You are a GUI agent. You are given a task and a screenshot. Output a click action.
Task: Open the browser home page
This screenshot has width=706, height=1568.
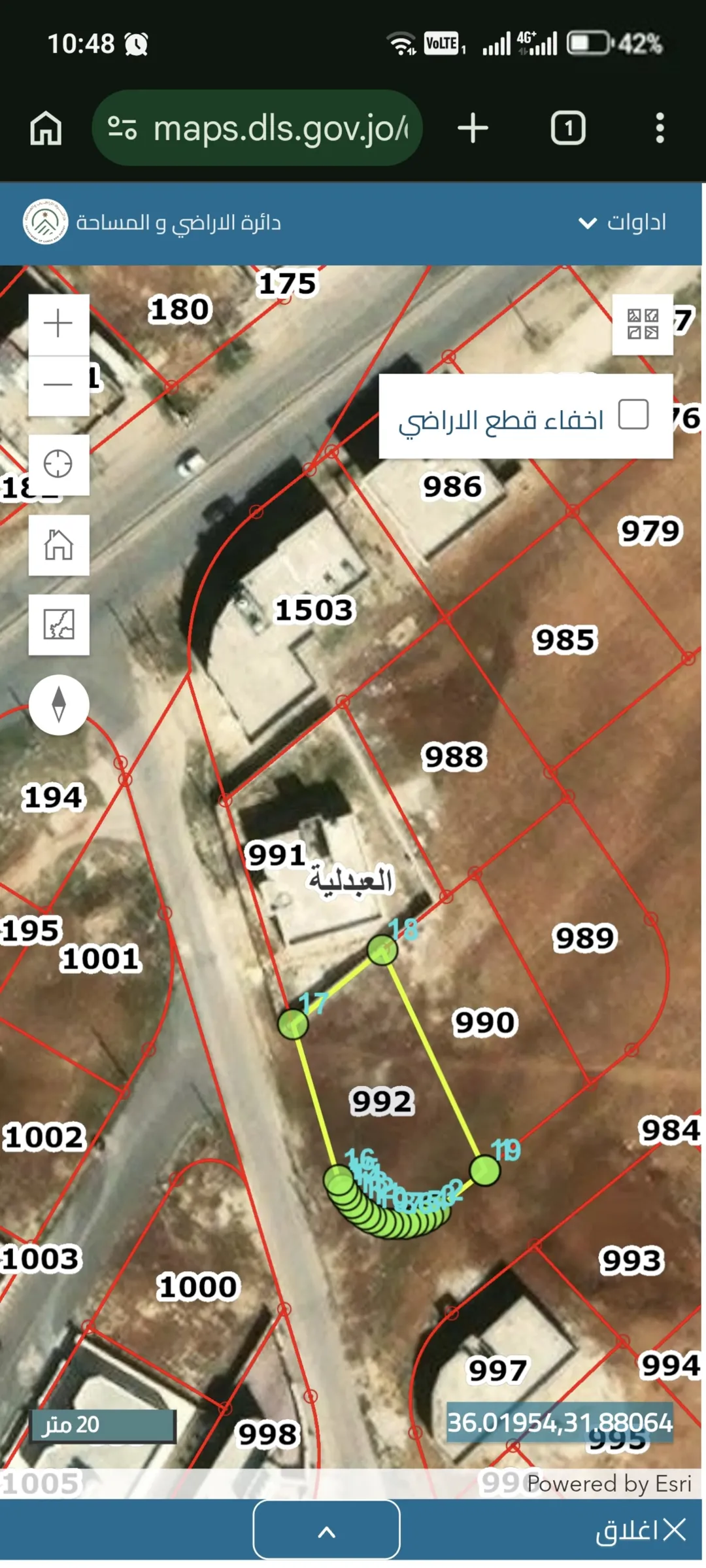coord(46,128)
